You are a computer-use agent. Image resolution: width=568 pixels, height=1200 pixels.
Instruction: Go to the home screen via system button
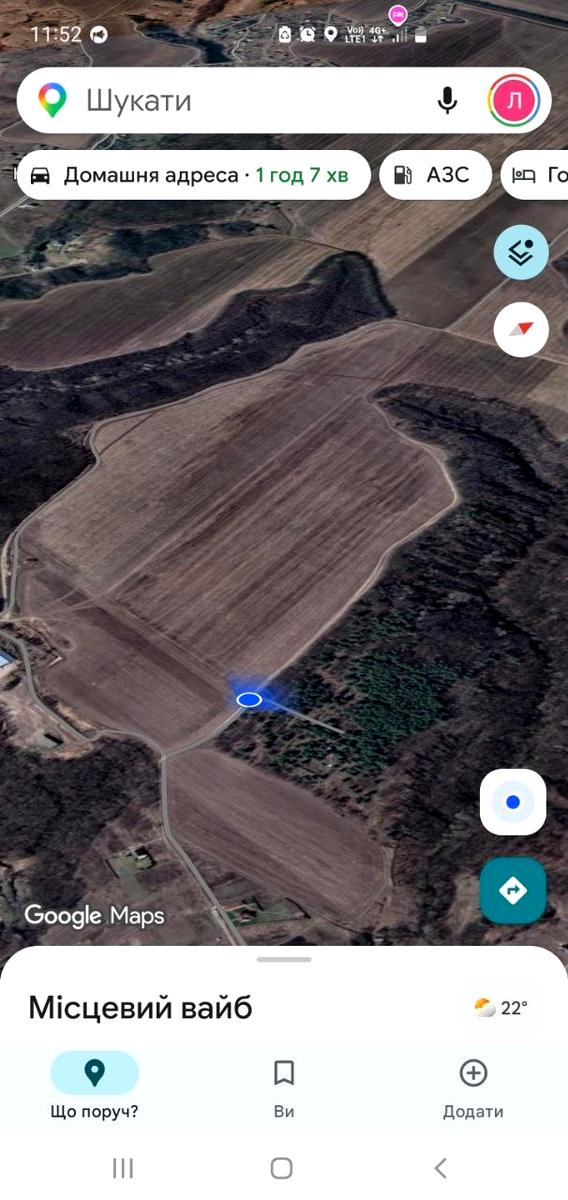(x=282, y=1168)
